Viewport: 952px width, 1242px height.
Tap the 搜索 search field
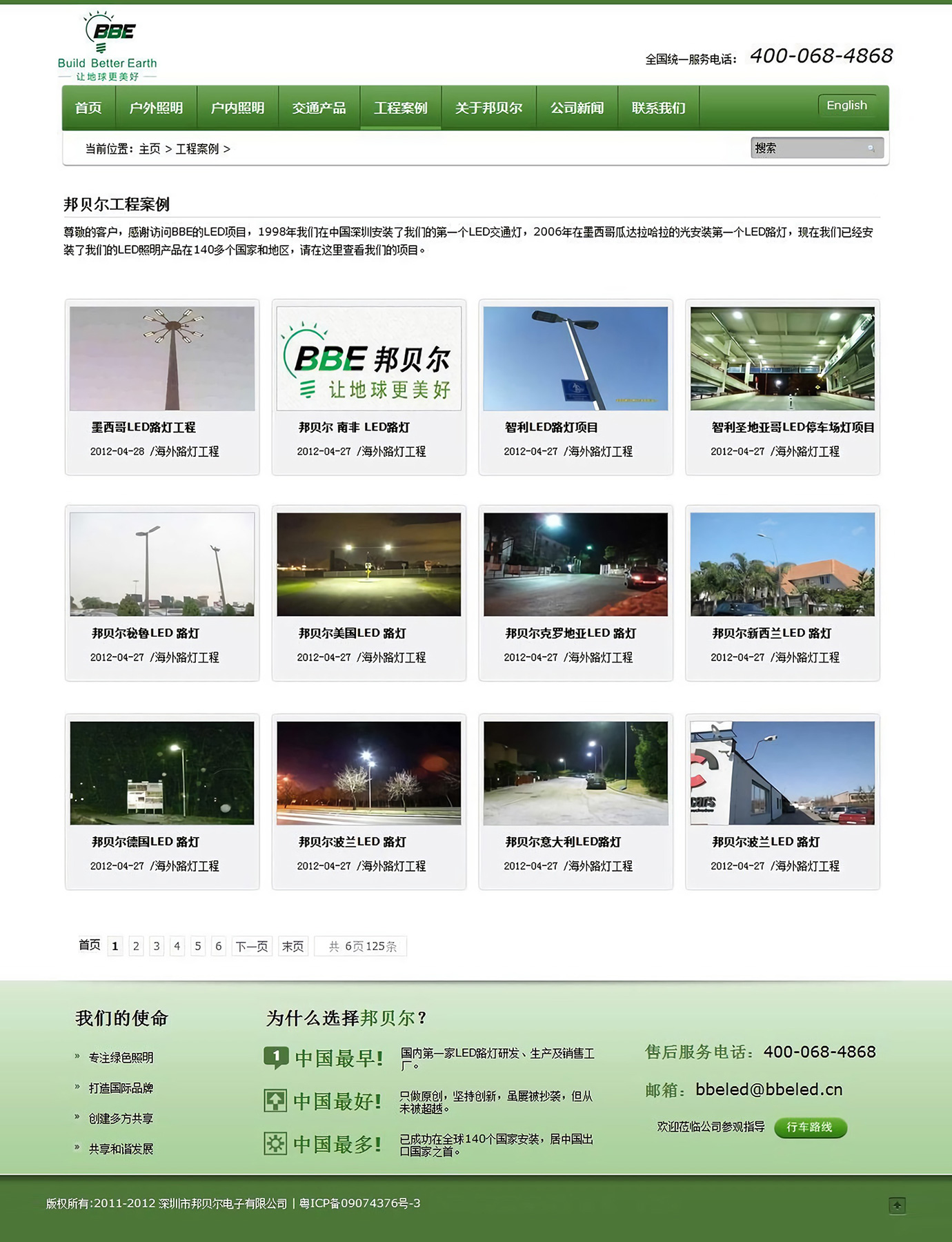click(807, 148)
